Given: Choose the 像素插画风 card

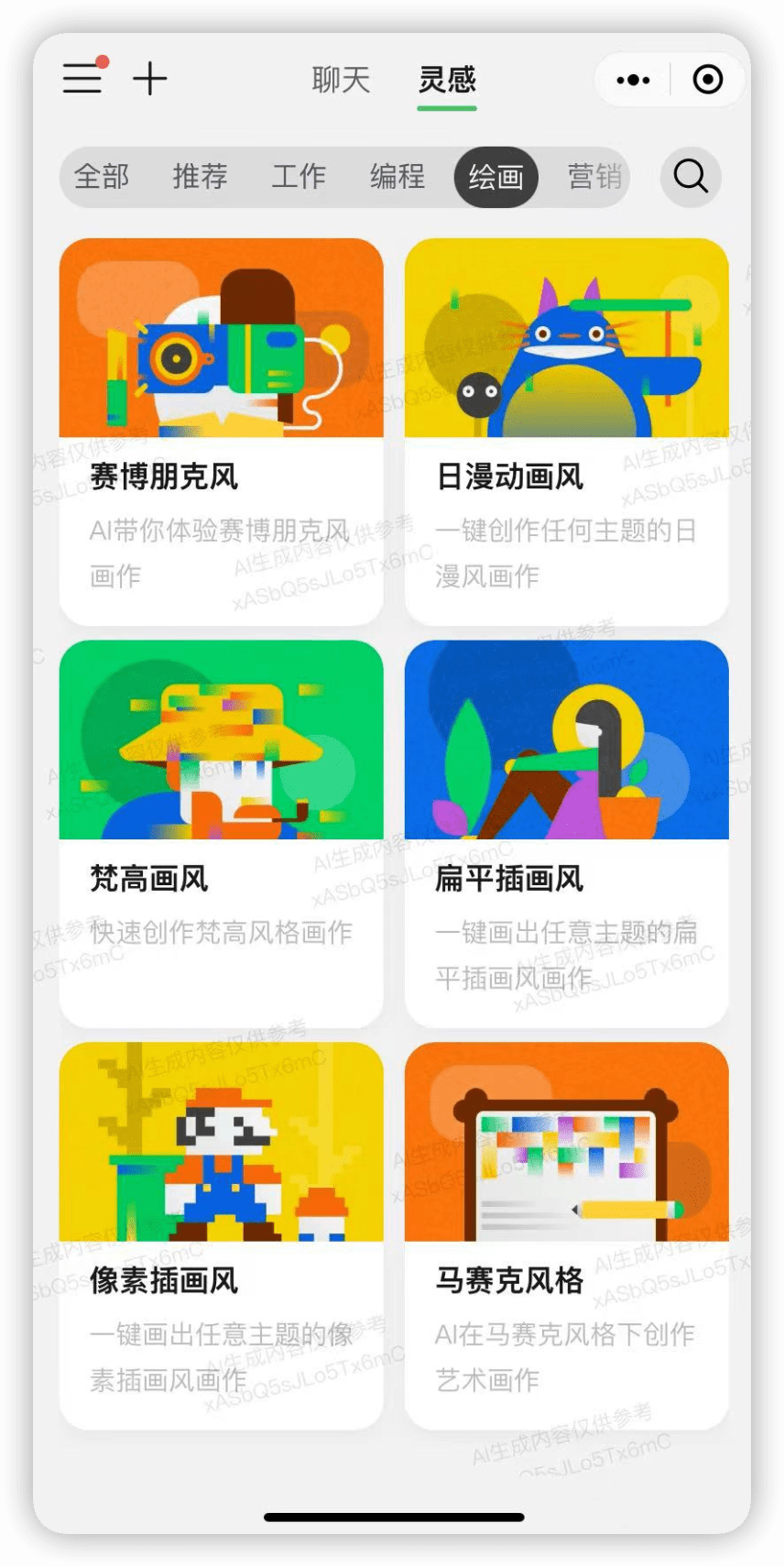Looking at the screenshot, I should point(221,1234).
